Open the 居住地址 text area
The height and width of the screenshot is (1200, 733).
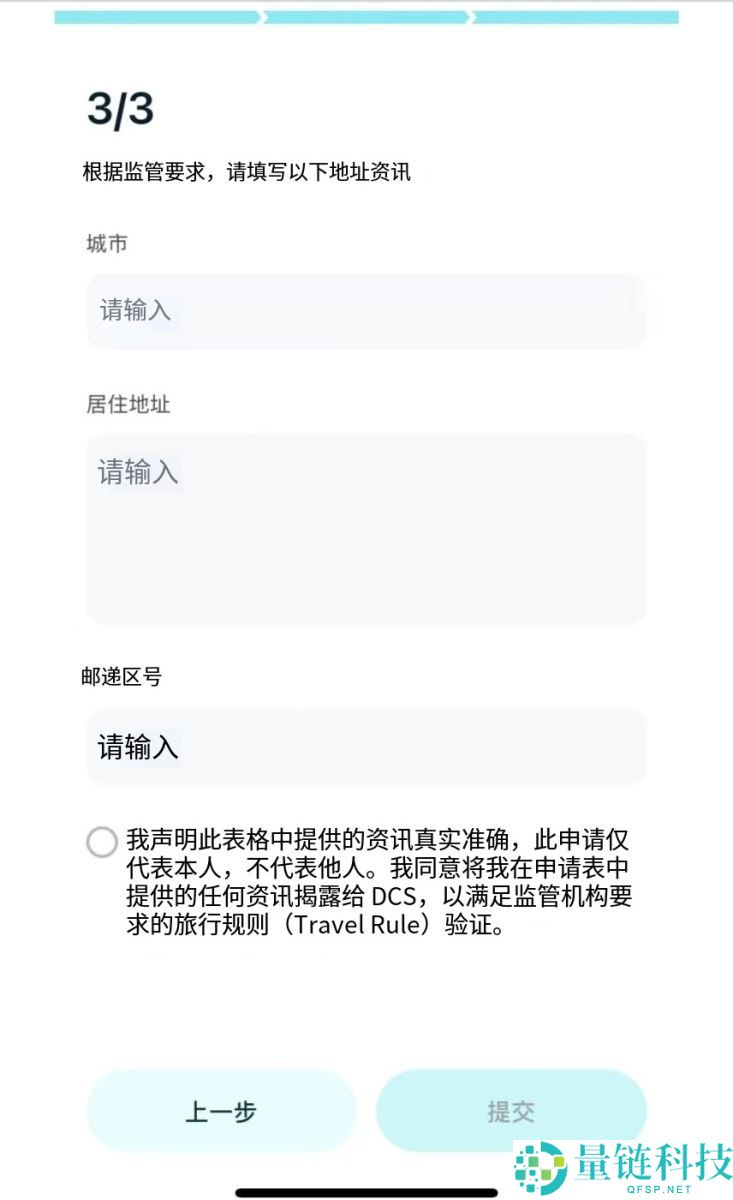click(366, 525)
